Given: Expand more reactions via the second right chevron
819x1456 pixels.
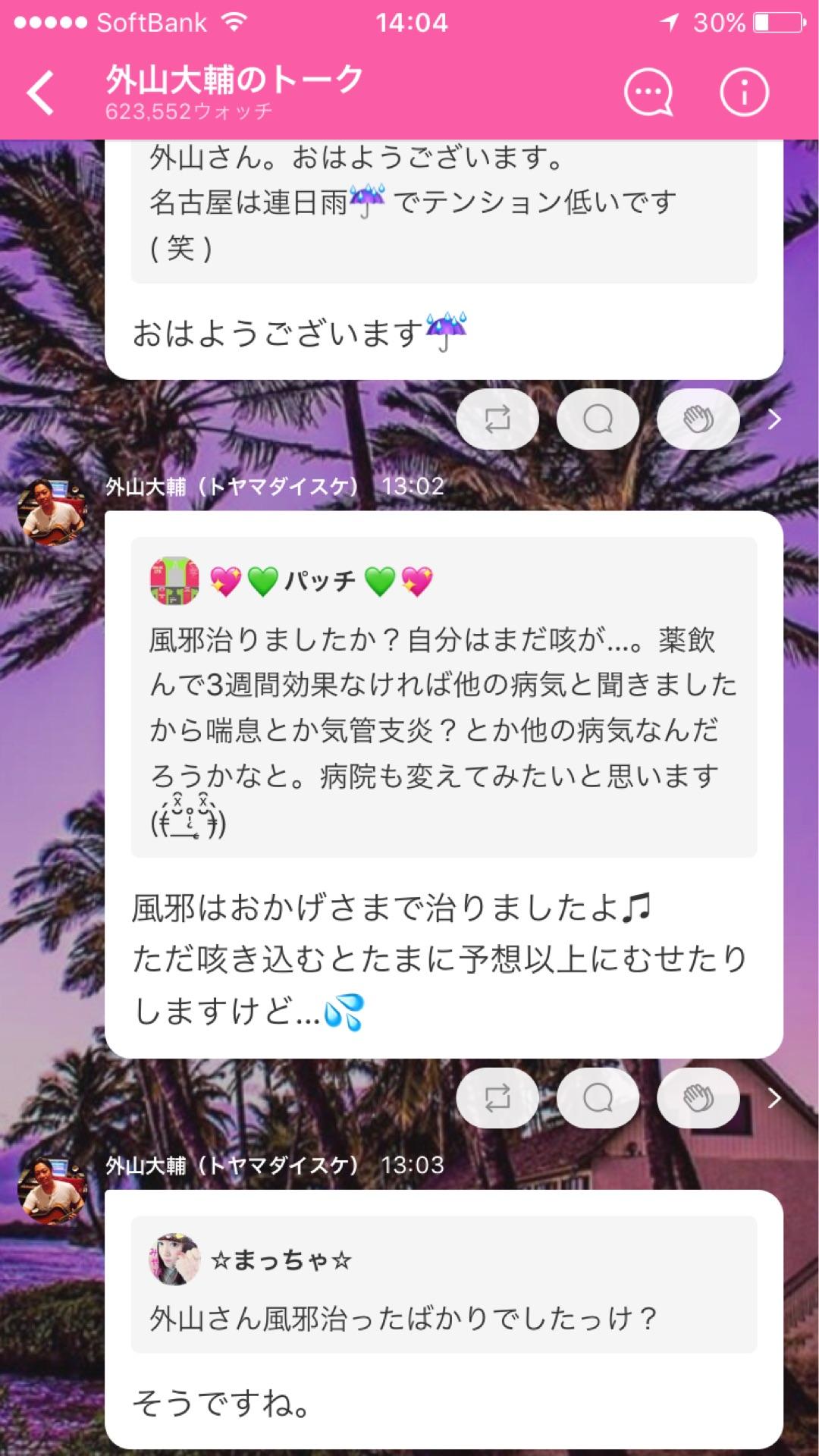Looking at the screenshot, I should pyautogui.click(x=773, y=1097).
